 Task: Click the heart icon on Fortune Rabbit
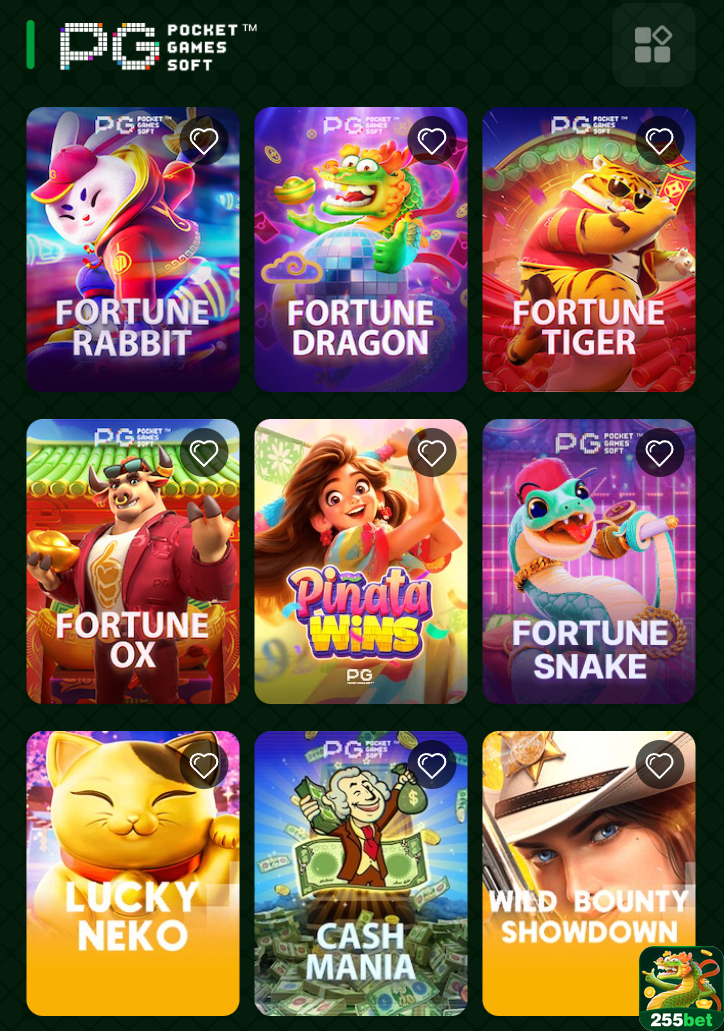point(204,141)
